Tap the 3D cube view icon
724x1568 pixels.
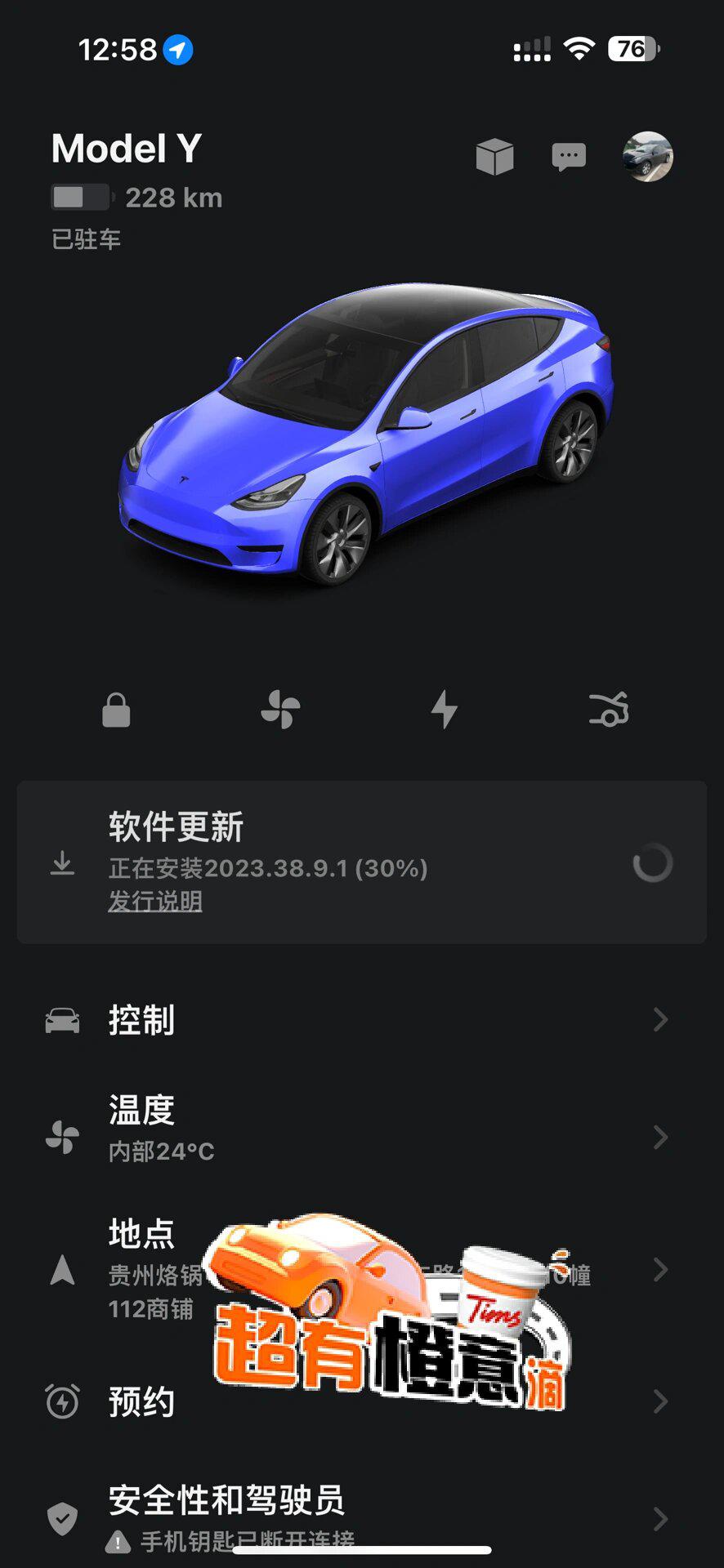(493, 156)
